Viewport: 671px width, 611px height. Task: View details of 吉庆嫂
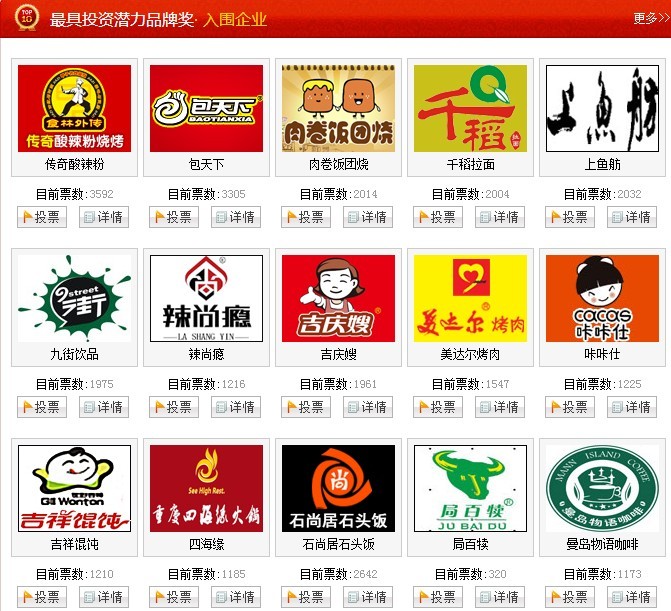tap(368, 407)
